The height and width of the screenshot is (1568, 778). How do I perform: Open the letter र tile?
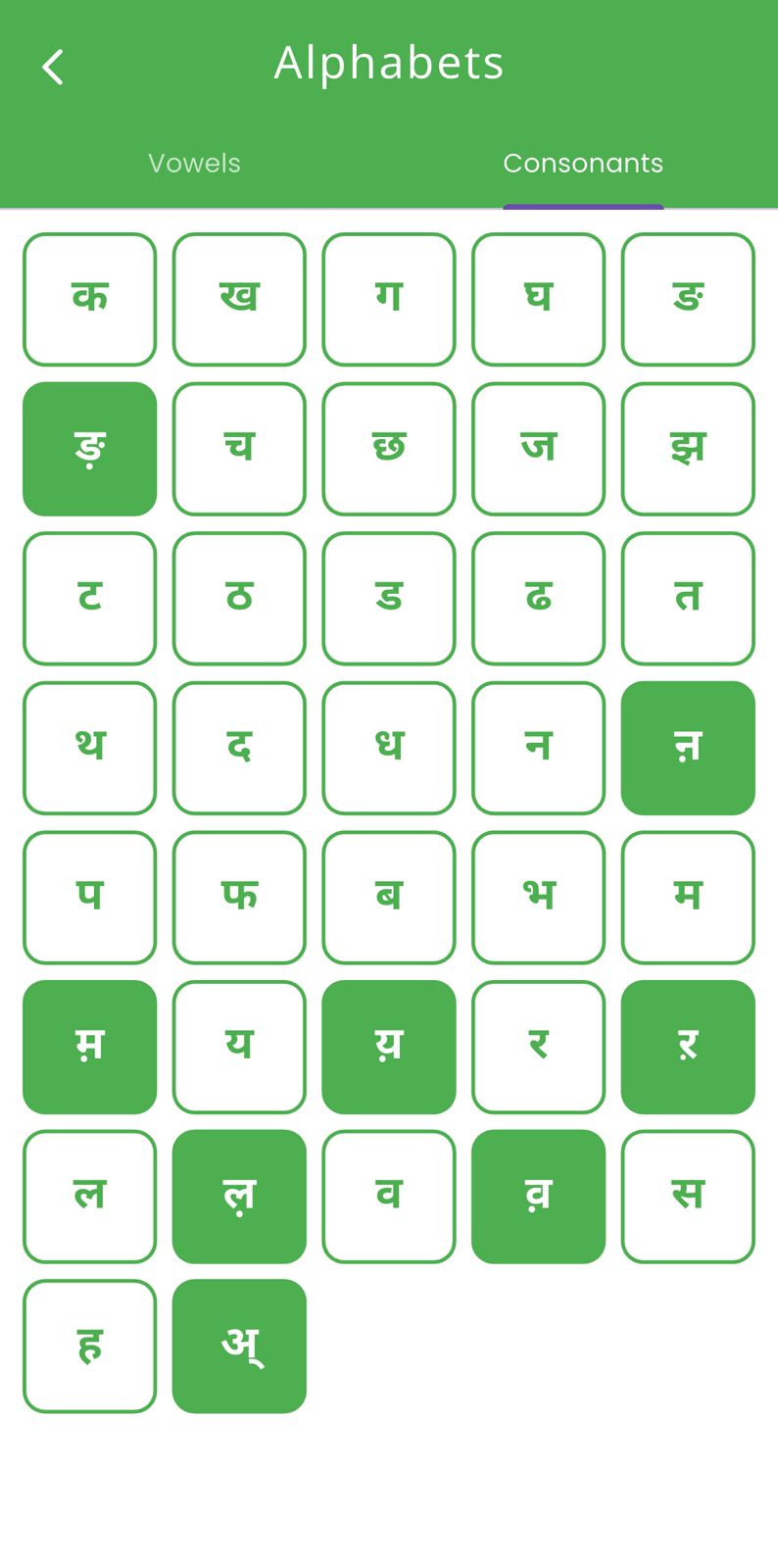coord(538,1047)
